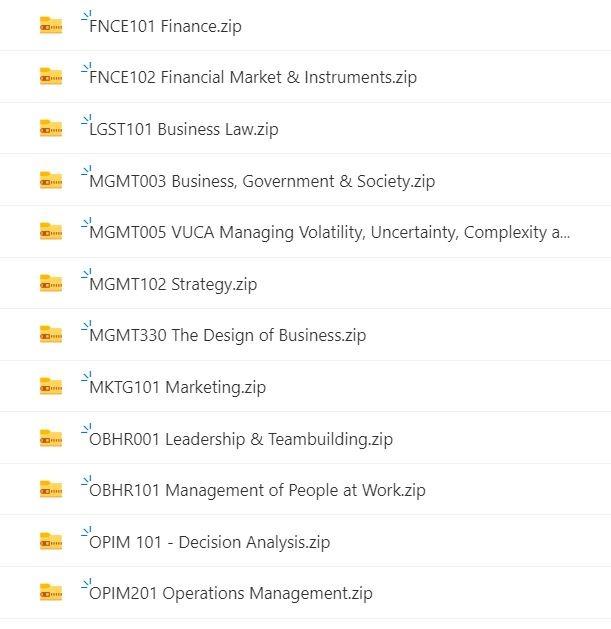Select MGMT330 The Design of Business.zip

228,336
